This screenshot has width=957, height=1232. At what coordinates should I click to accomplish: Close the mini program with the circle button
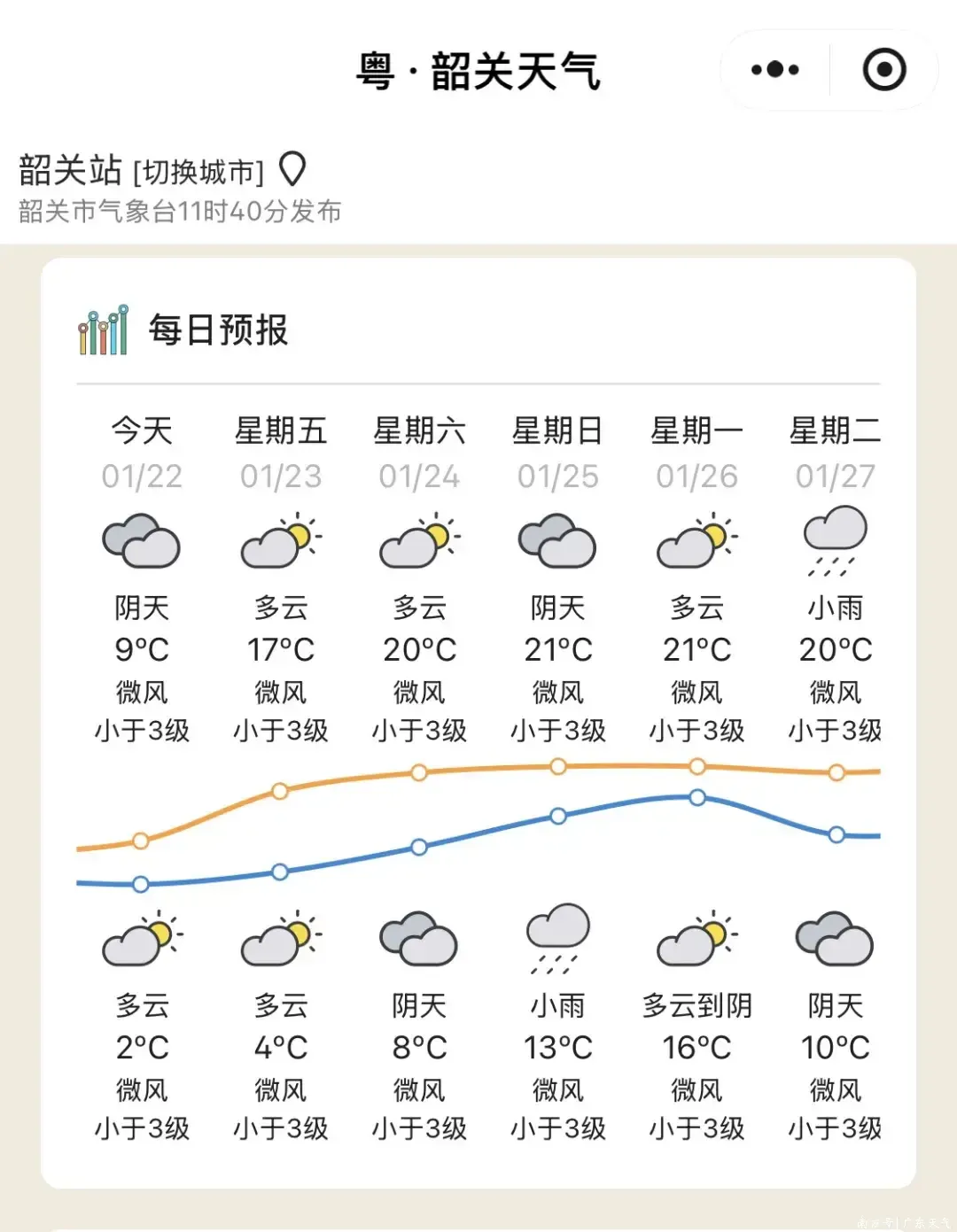[884, 70]
